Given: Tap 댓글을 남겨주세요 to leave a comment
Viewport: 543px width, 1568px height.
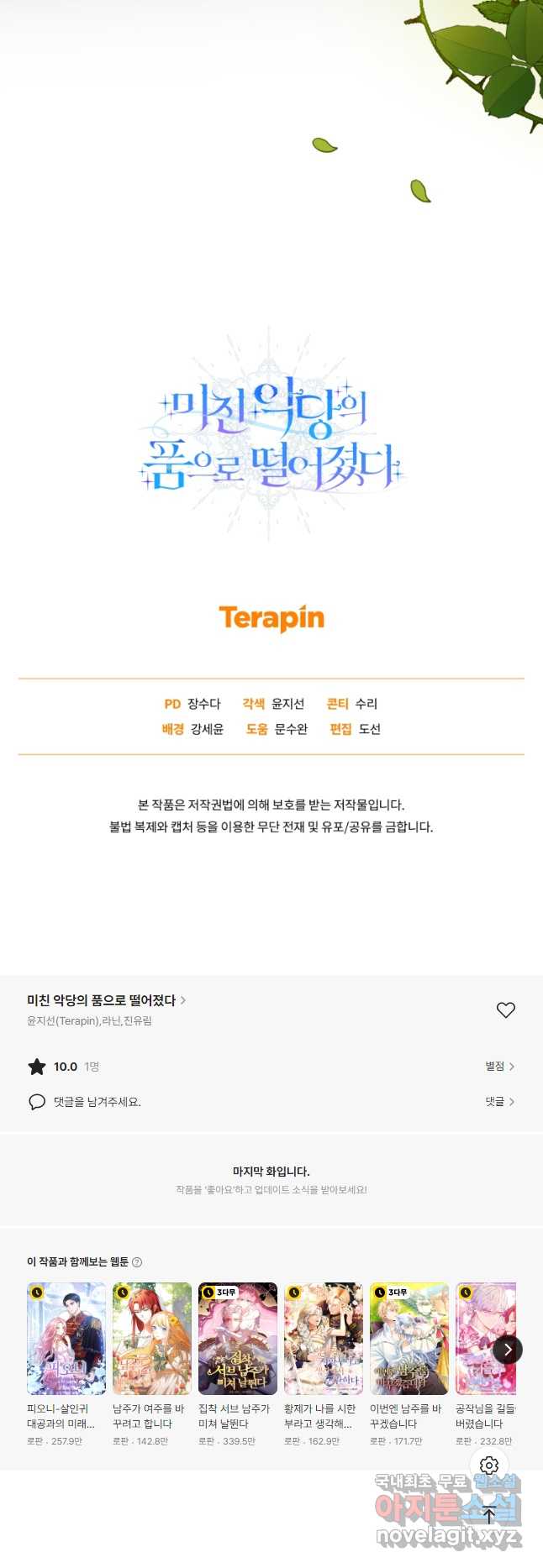Looking at the screenshot, I should (x=97, y=1102).
